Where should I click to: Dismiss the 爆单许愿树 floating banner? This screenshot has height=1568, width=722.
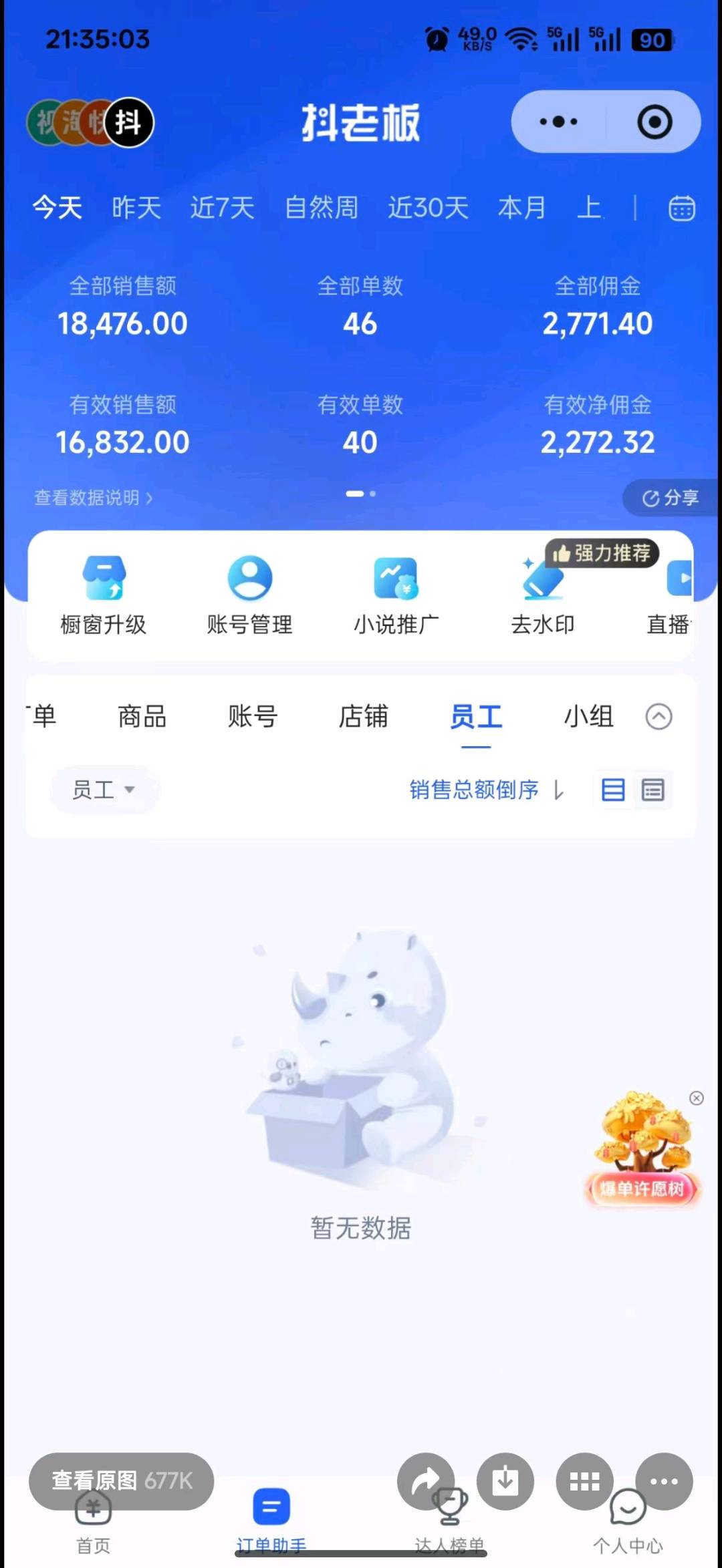coord(697,1098)
